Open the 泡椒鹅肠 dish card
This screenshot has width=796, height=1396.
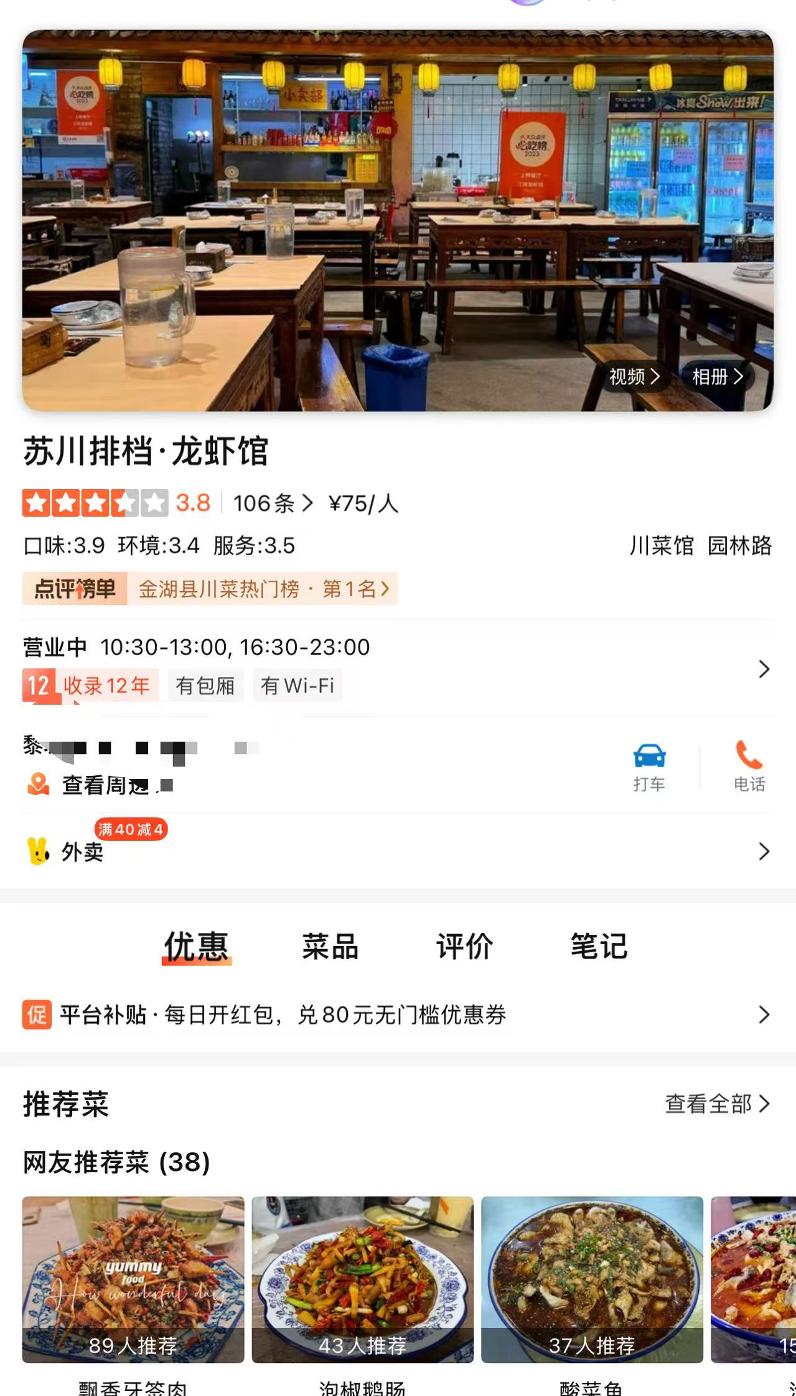[x=362, y=1280]
